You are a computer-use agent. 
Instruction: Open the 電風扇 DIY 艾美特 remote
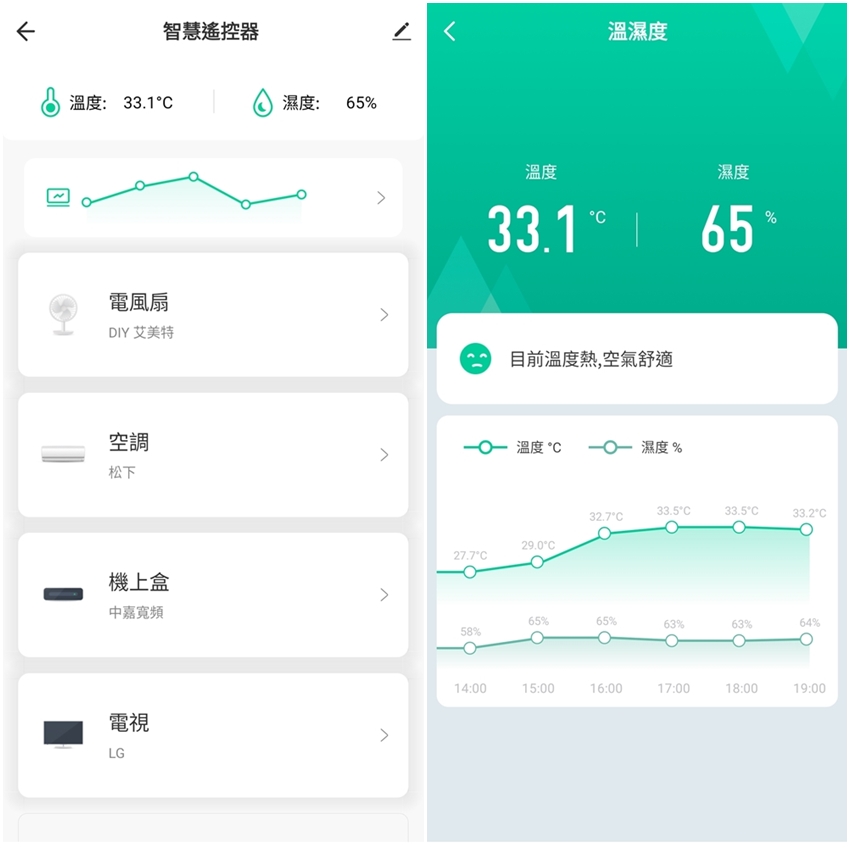point(213,315)
